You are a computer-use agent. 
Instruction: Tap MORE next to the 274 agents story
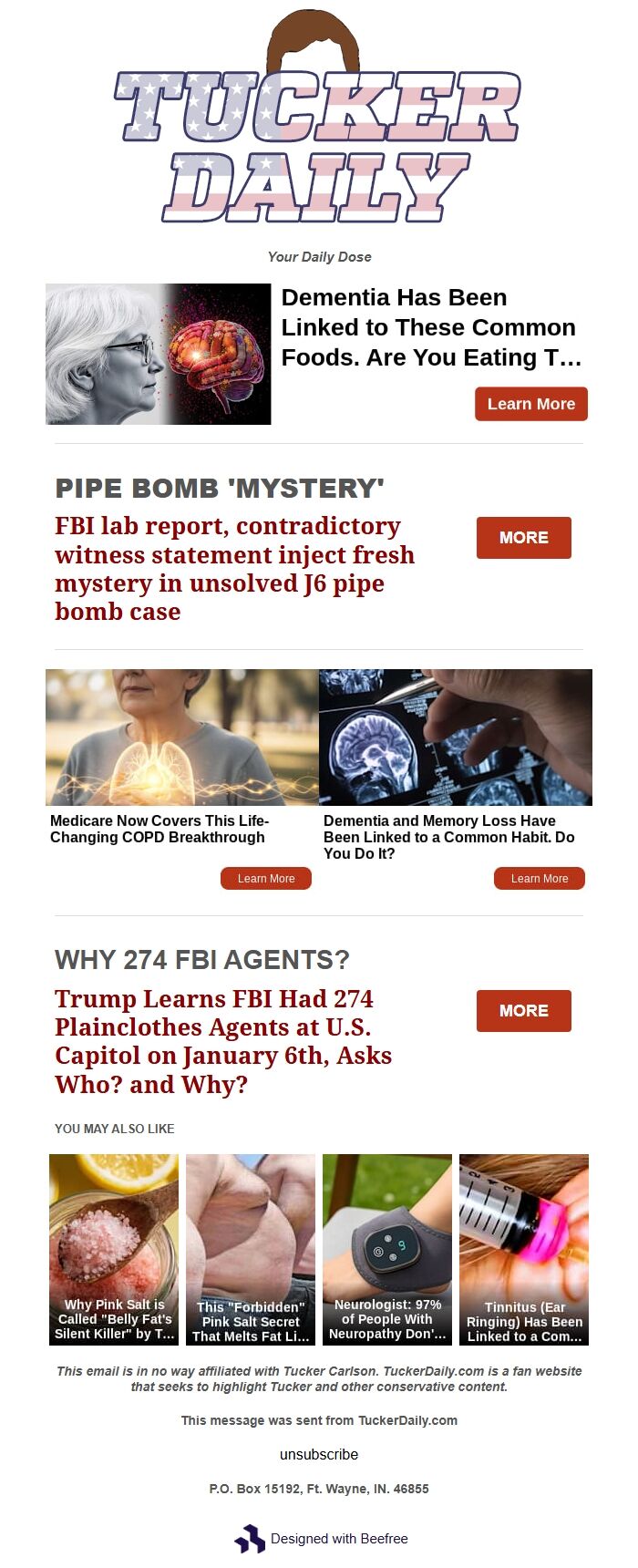click(523, 1011)
